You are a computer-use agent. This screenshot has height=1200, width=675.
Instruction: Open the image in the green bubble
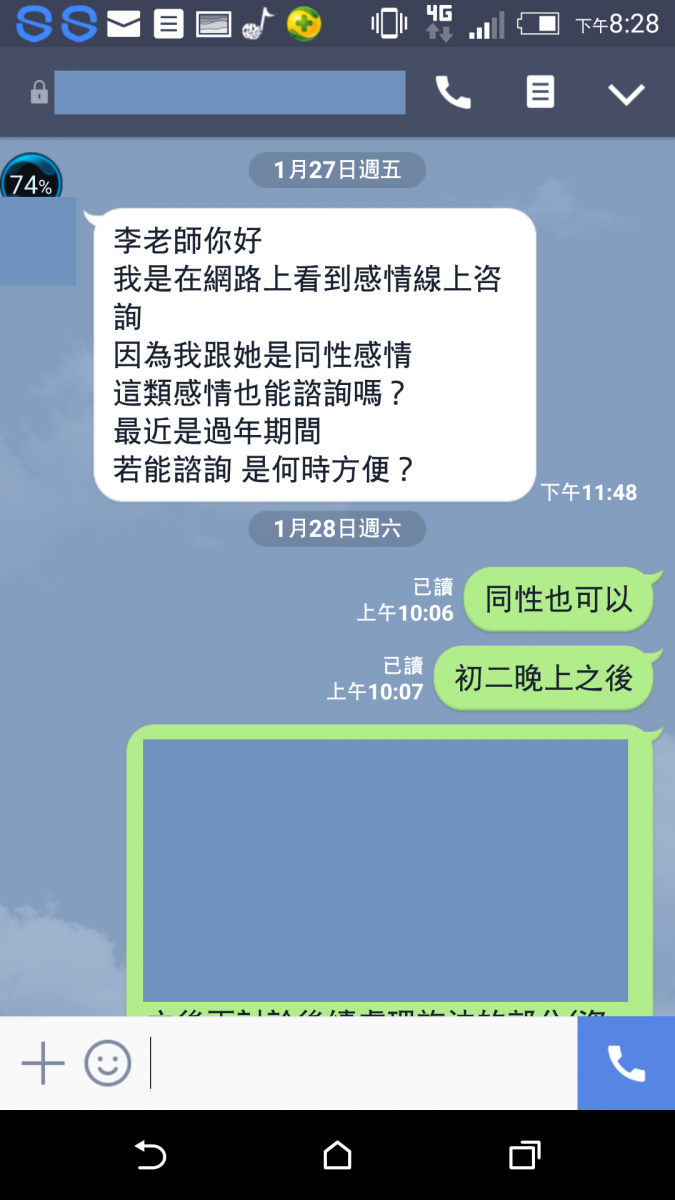[x=385, y=870]
